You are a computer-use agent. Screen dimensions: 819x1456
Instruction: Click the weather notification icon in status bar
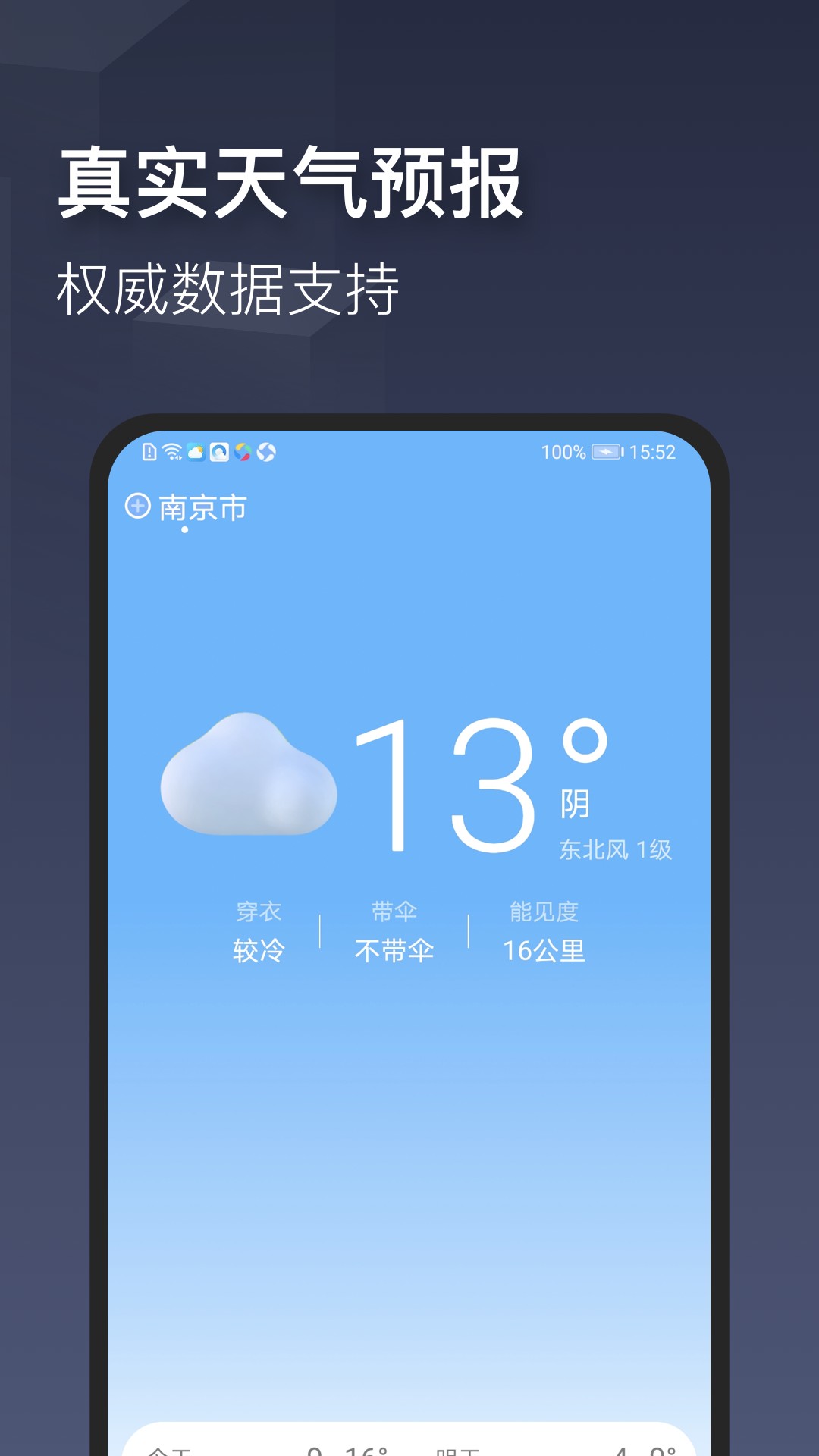[x=196, y=450]
